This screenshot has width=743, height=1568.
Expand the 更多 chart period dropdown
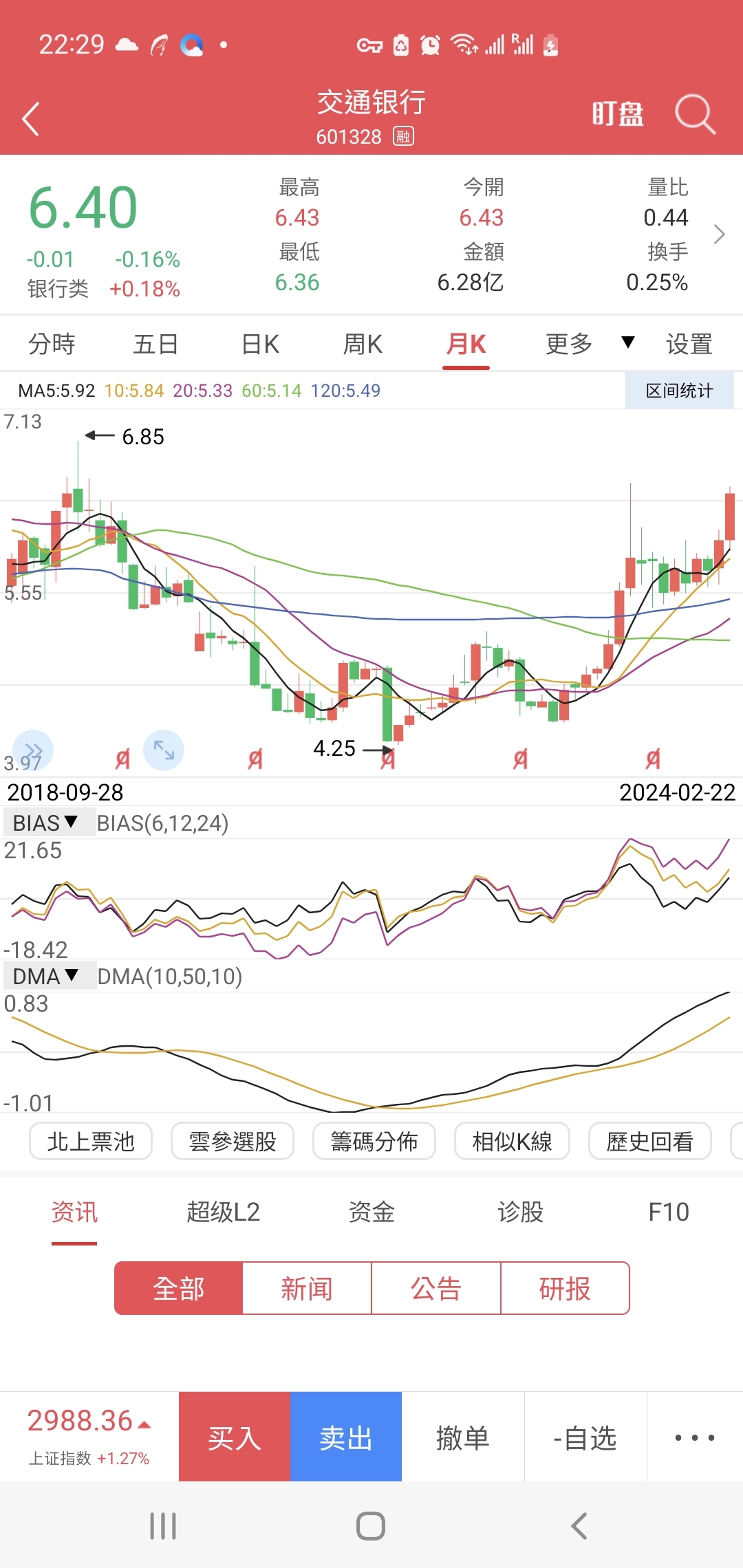(590, 343)
